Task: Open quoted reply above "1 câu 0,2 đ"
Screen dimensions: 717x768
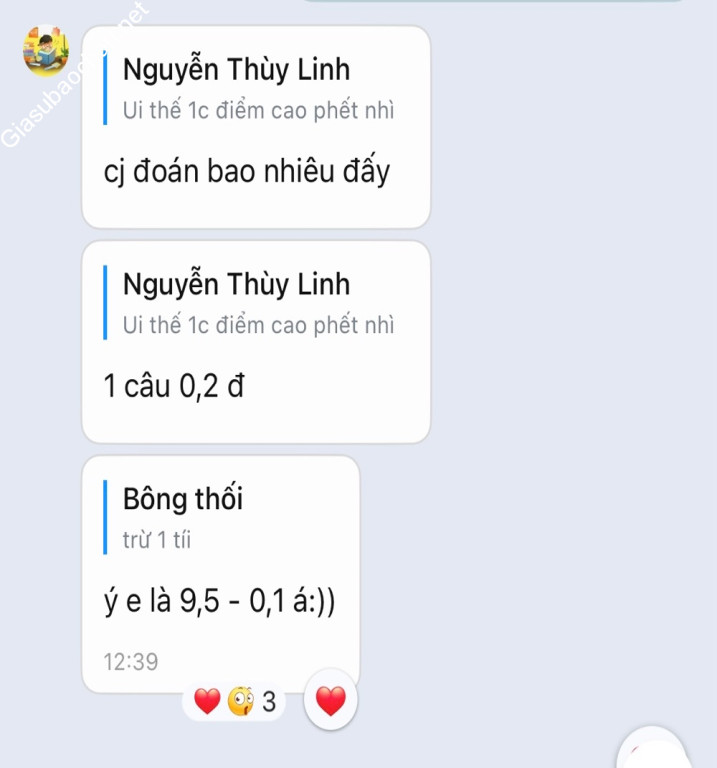Action: coord(256,303)
